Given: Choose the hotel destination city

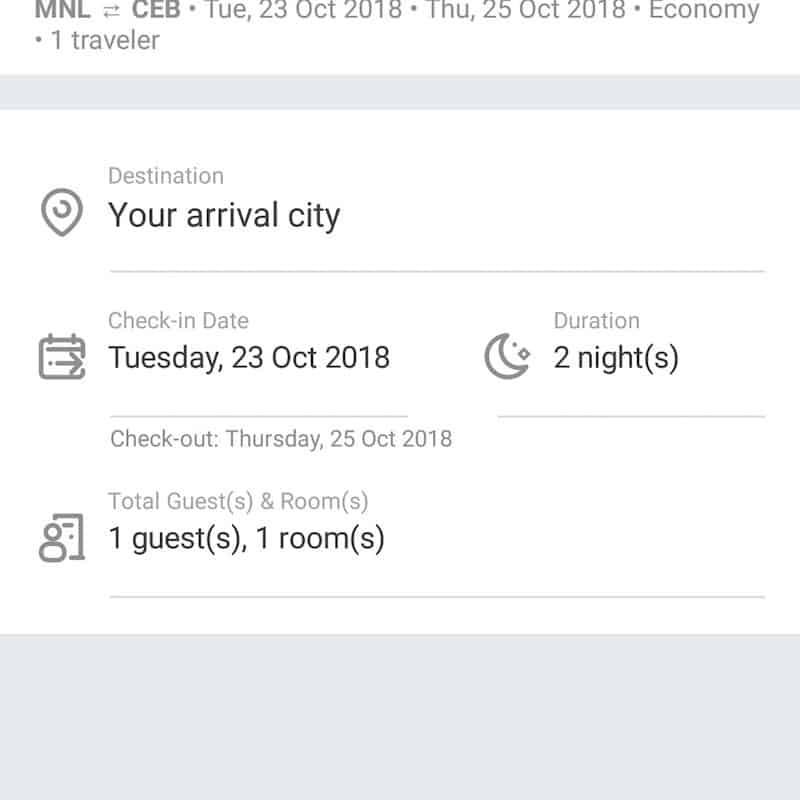Looking at the screenshot, I should pyautogui.click(x=225, y=215).
